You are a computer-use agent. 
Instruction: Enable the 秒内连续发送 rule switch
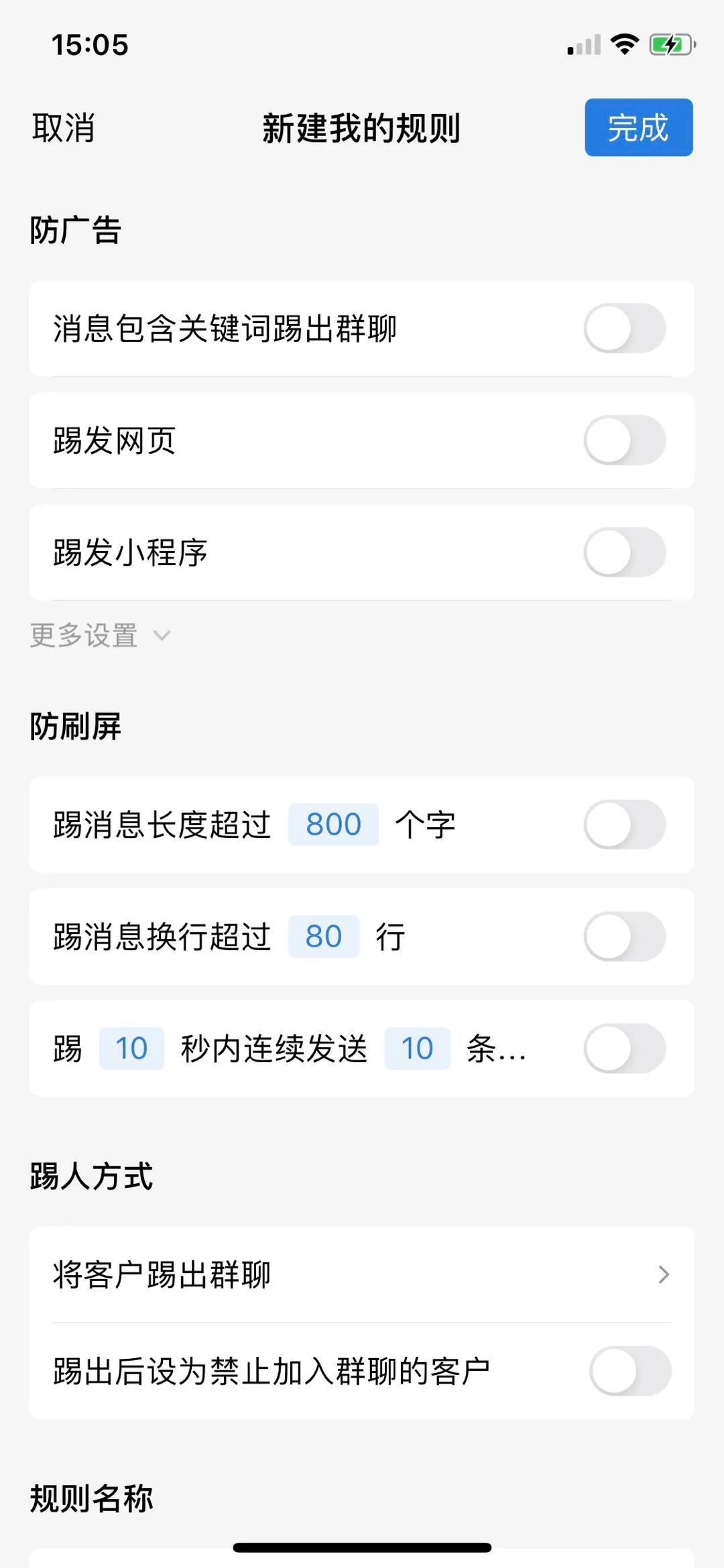(625, 1048)
